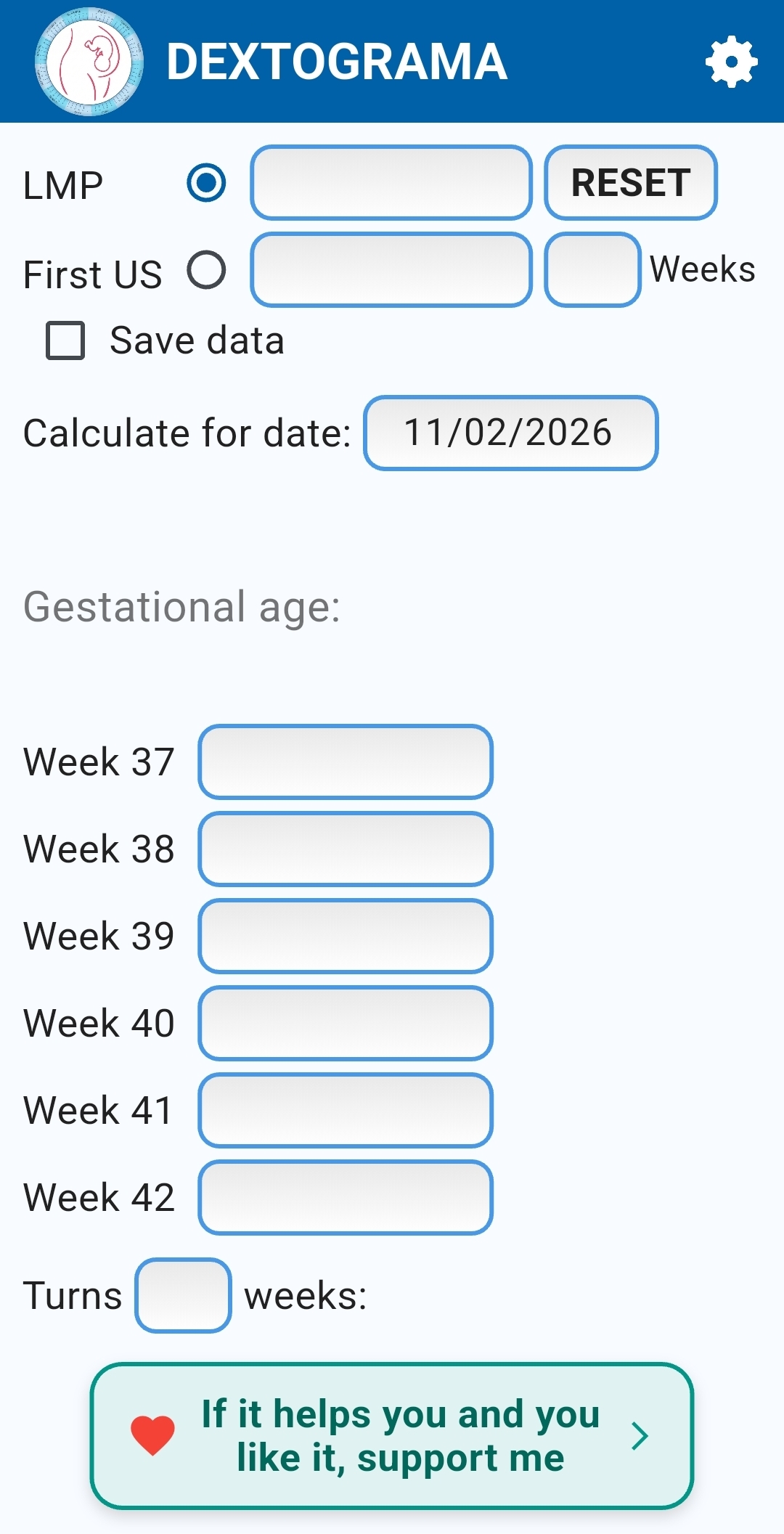Image resolution: width=784 pixels, height=1534 pixels.
Task: Select the Week 37 field
Action: [x=345, y=762]
